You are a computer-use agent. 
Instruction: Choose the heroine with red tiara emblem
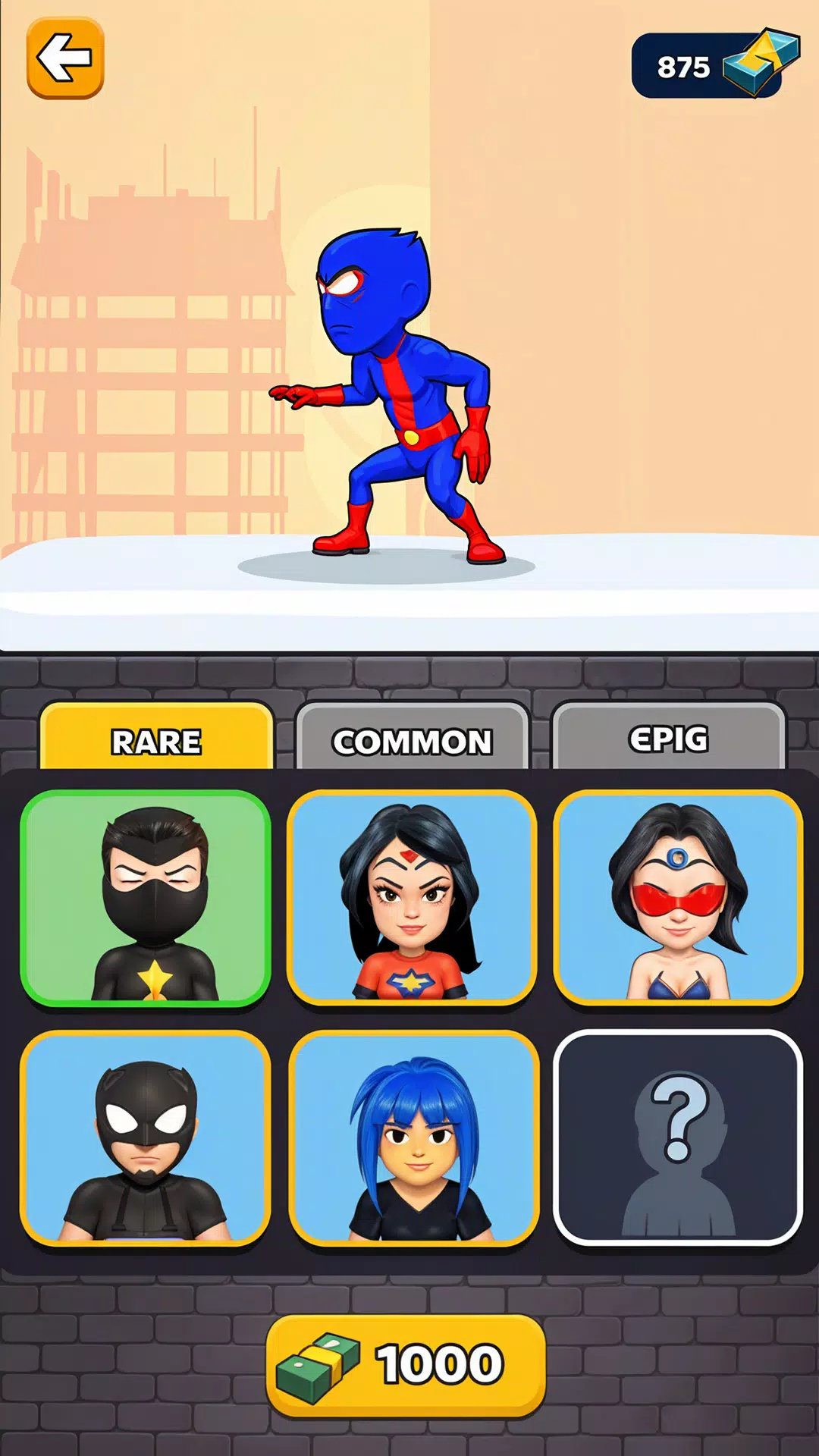pyautogui.click(x=412, y=899)
